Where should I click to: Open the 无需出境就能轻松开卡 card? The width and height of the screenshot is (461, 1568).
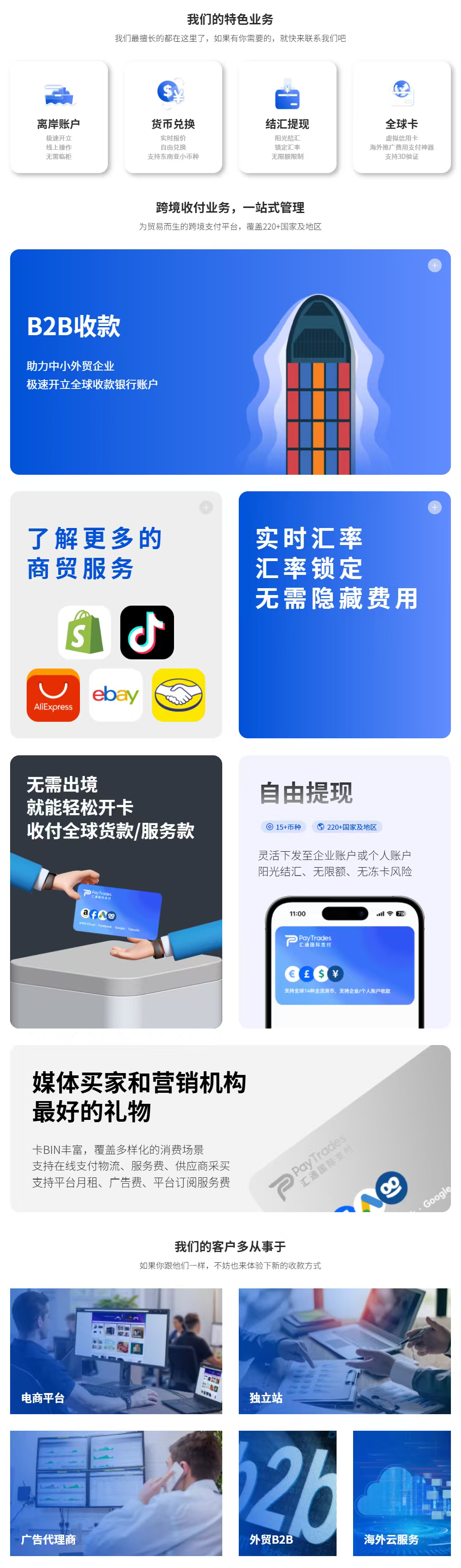tap(116, 891)
